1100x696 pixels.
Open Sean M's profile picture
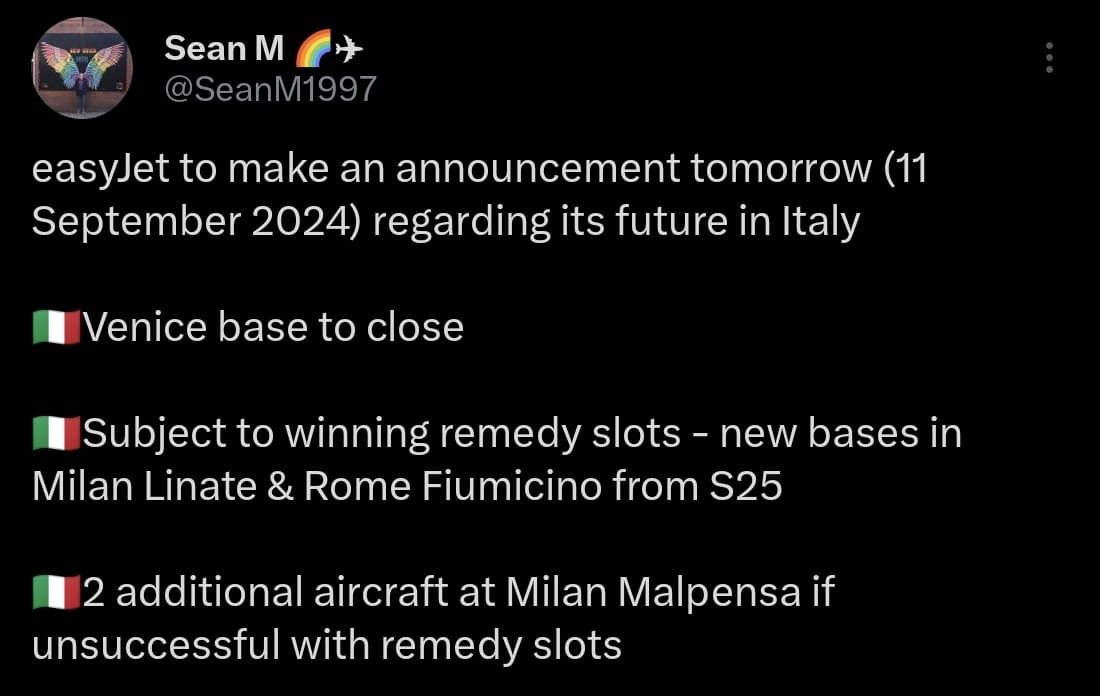click(83, 68)
